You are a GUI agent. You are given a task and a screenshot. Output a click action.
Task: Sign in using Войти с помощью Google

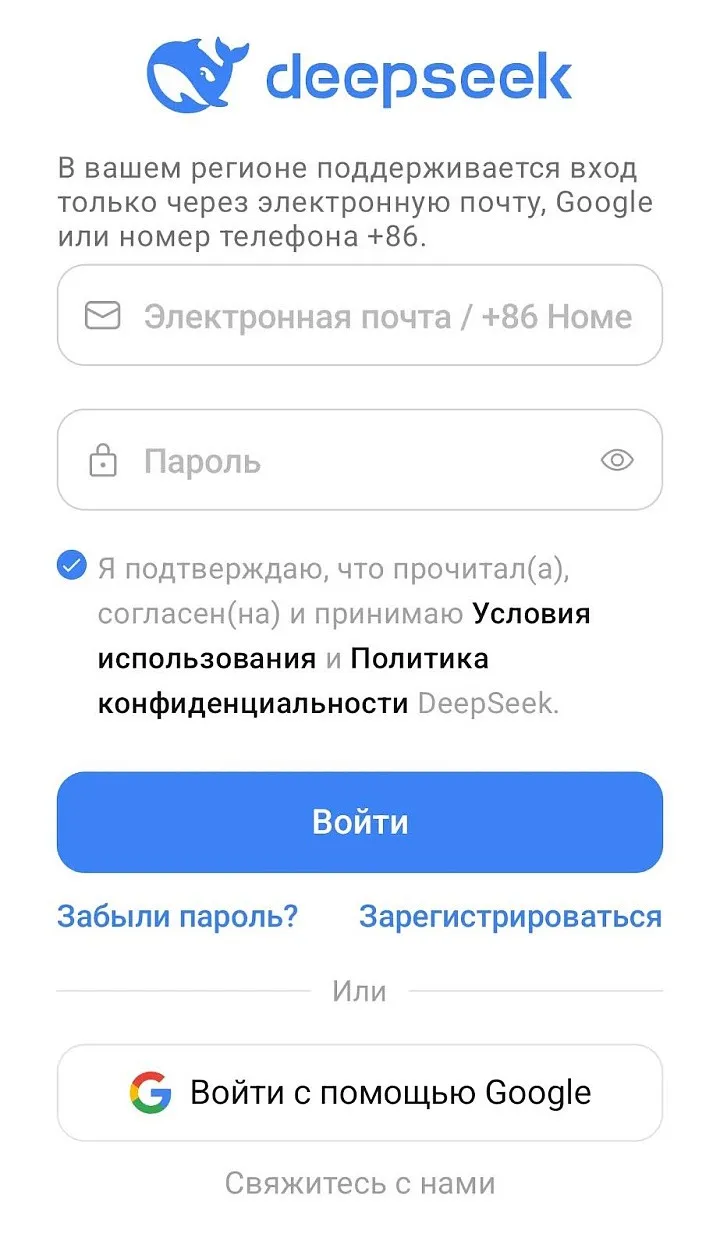click(360, 1092)
